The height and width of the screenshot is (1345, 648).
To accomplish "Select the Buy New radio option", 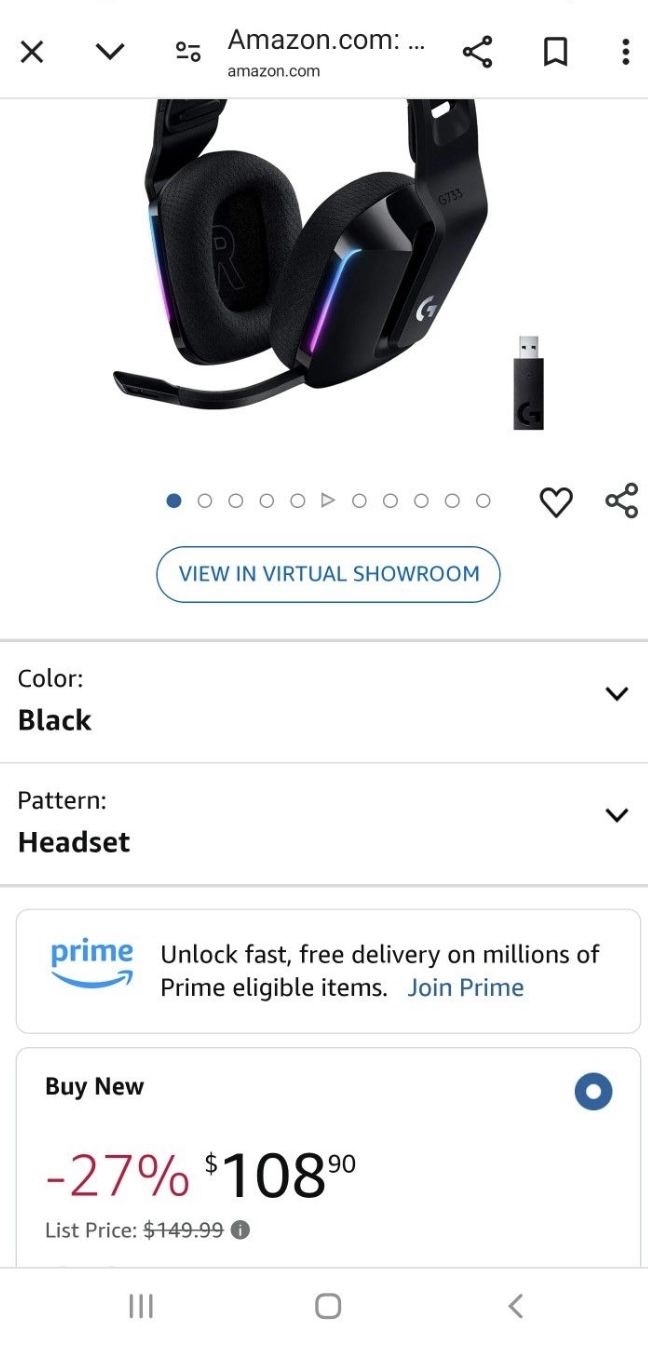I will tap(593, 1092).
